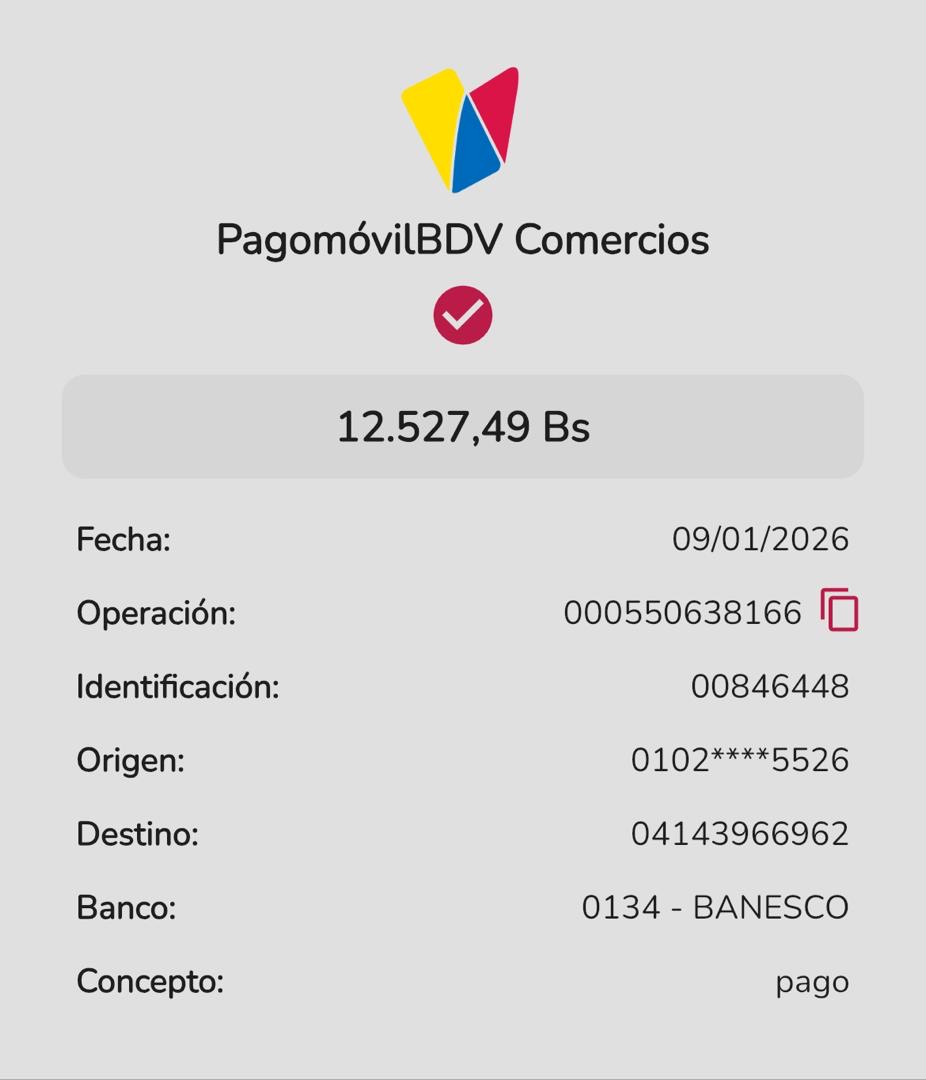This screenshot has height=1080, width=926.
Task: Copy the operation number 000550638166
Action: (839, 610)
